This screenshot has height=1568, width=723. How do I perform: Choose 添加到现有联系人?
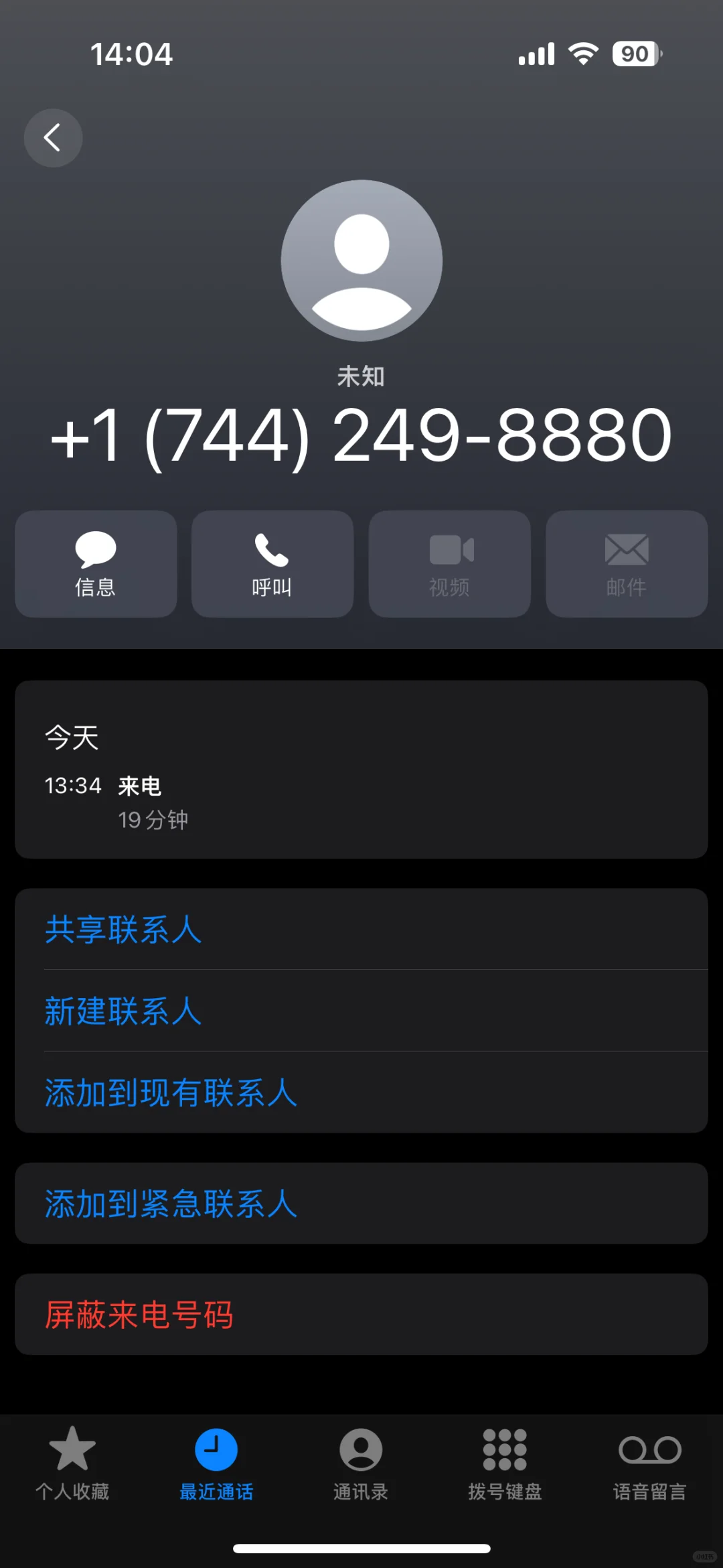(x=171, y=1092)
